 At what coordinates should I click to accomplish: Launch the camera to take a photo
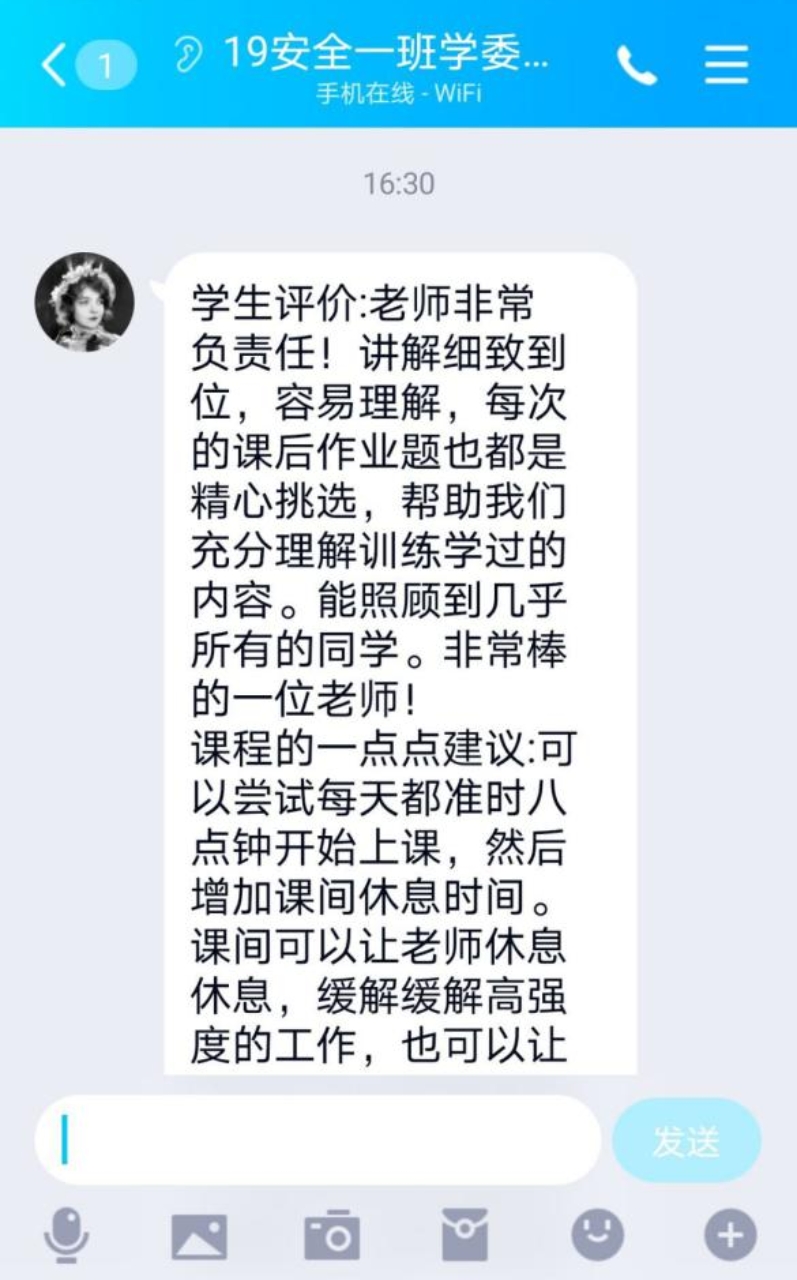[x=332, y=1236]
